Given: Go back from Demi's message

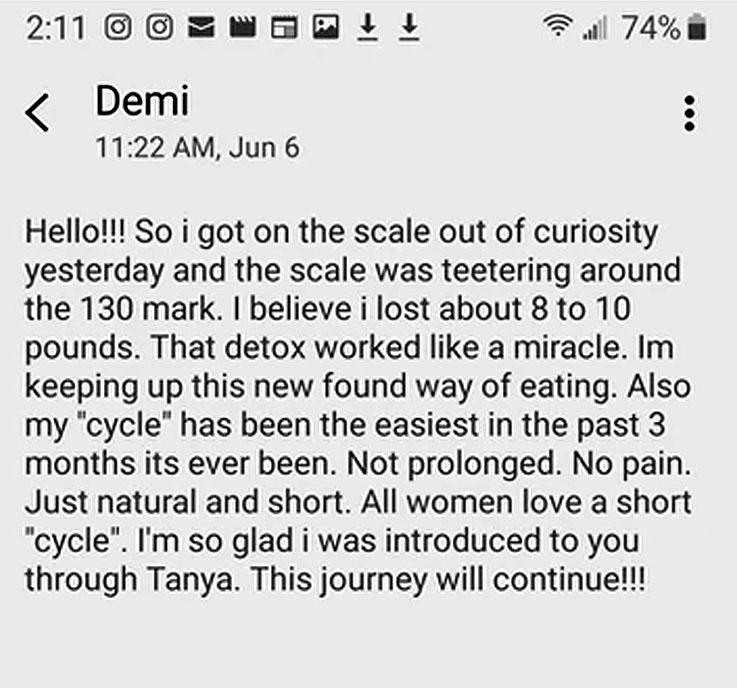Looking at the screenshot, I should 37,114.
